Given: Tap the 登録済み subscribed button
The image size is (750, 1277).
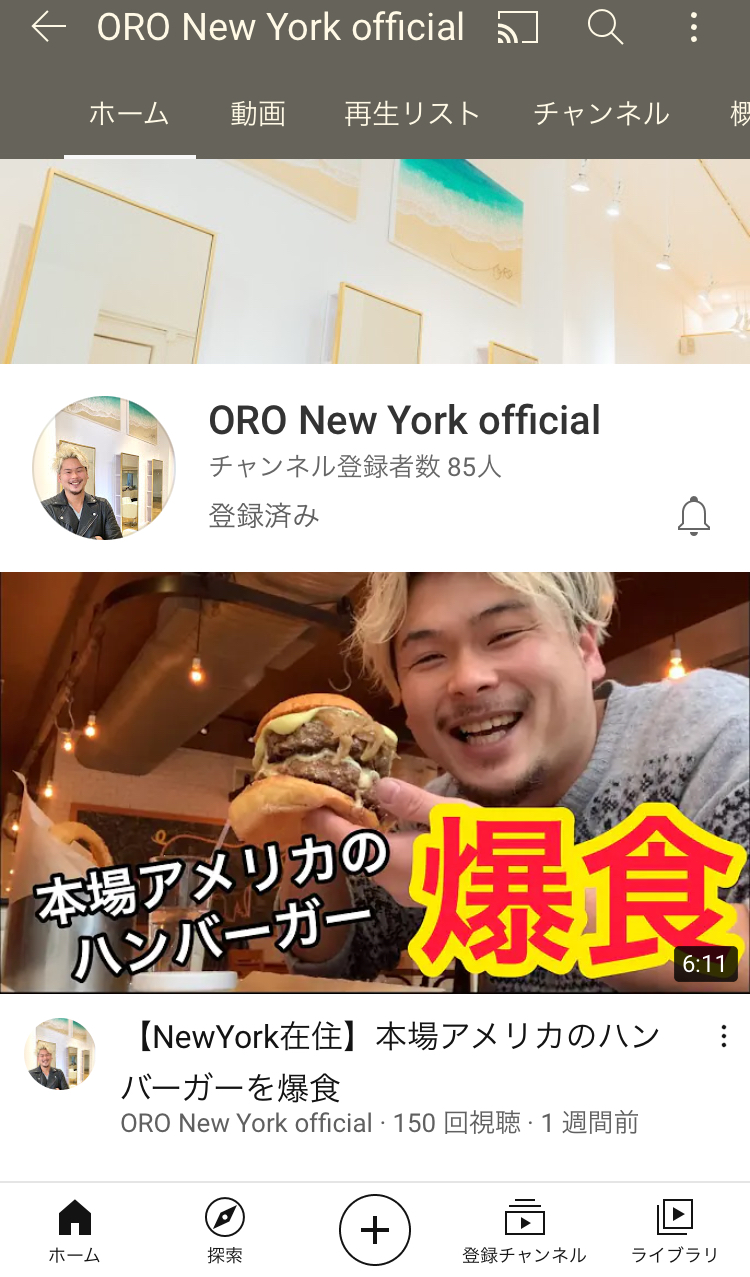Looking at the screenshot, I should (264, 516).
